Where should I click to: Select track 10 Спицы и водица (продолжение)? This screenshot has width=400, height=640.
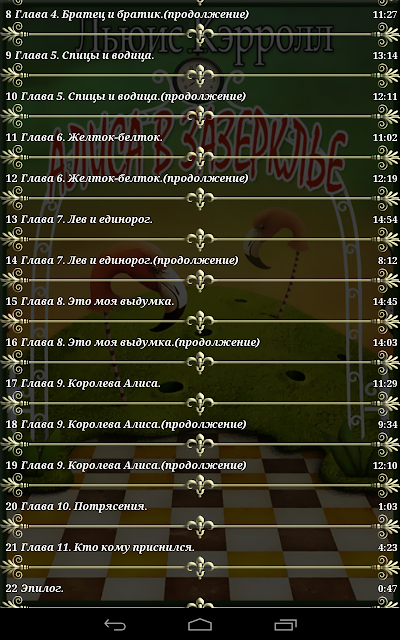tap(200, 96)
